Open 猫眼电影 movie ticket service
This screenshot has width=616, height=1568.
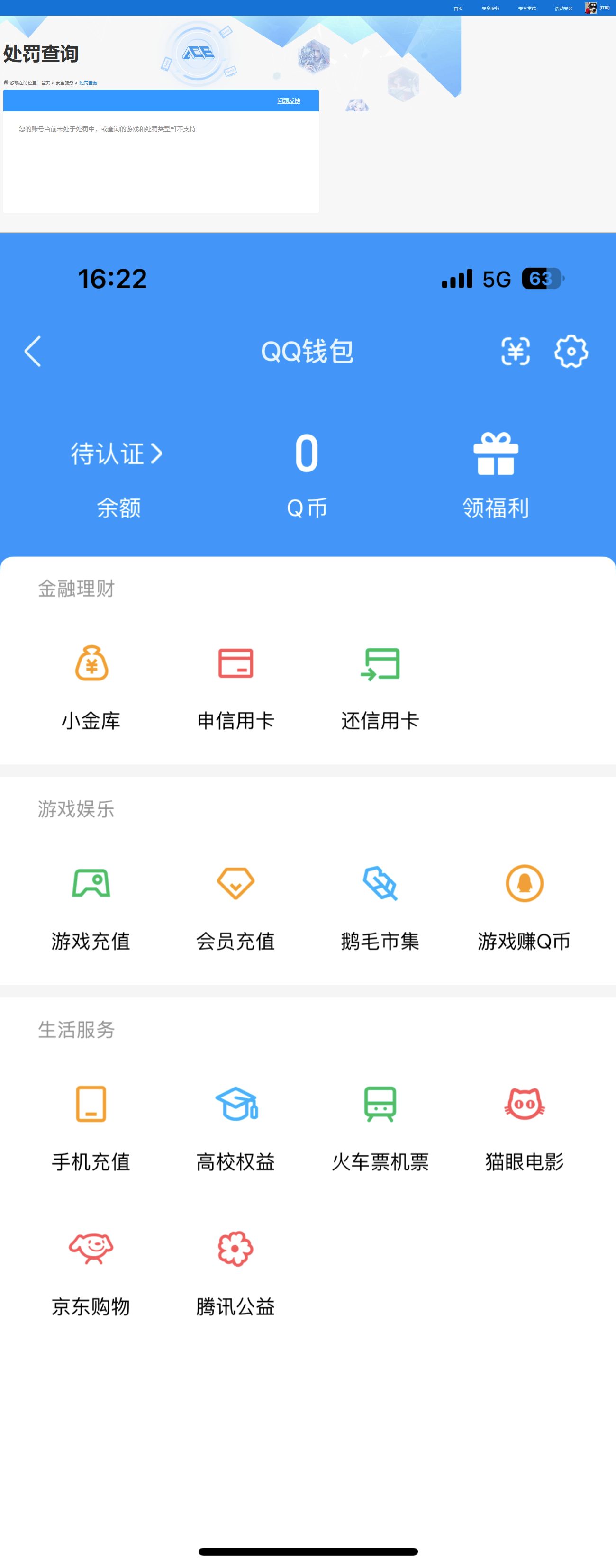(524, 1108)
